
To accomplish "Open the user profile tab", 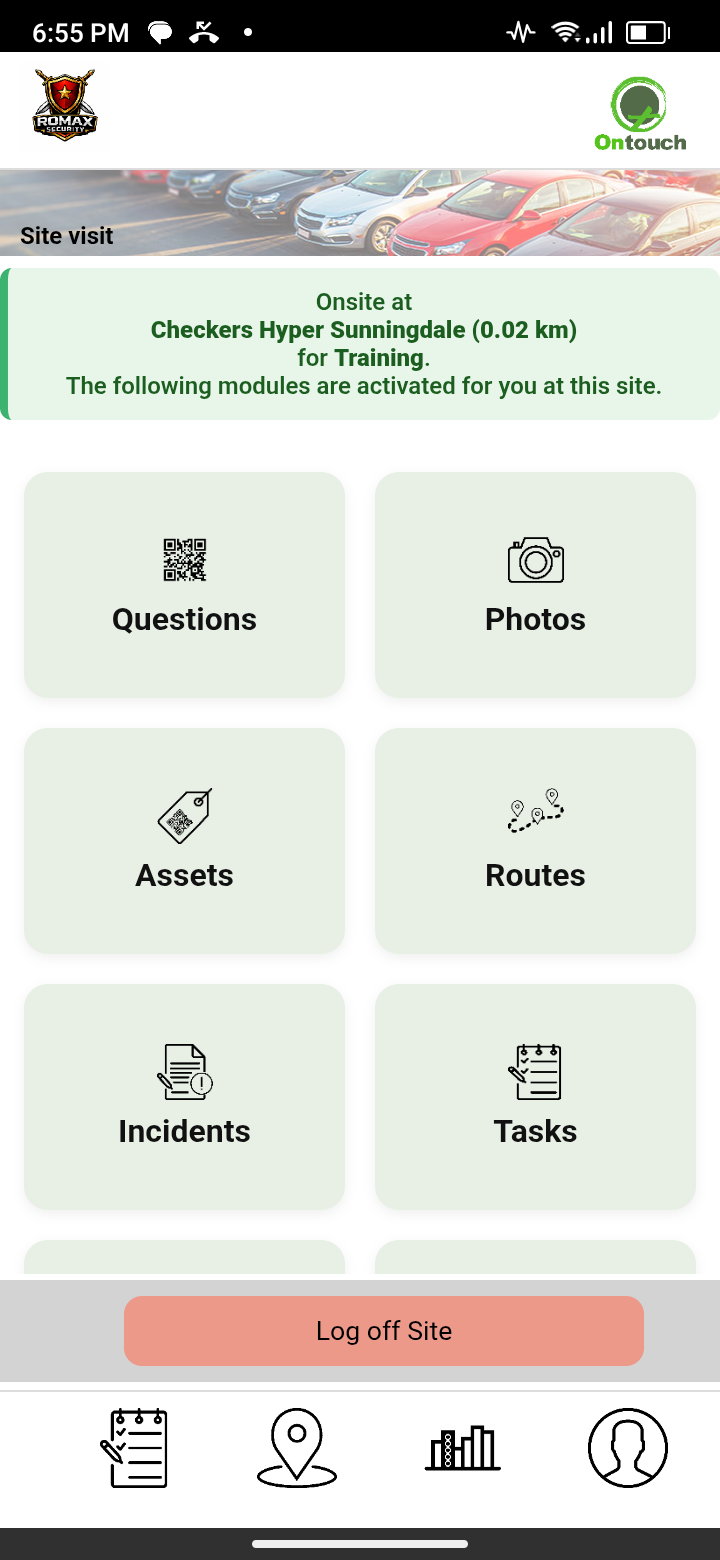I will tap(627, 1447).
